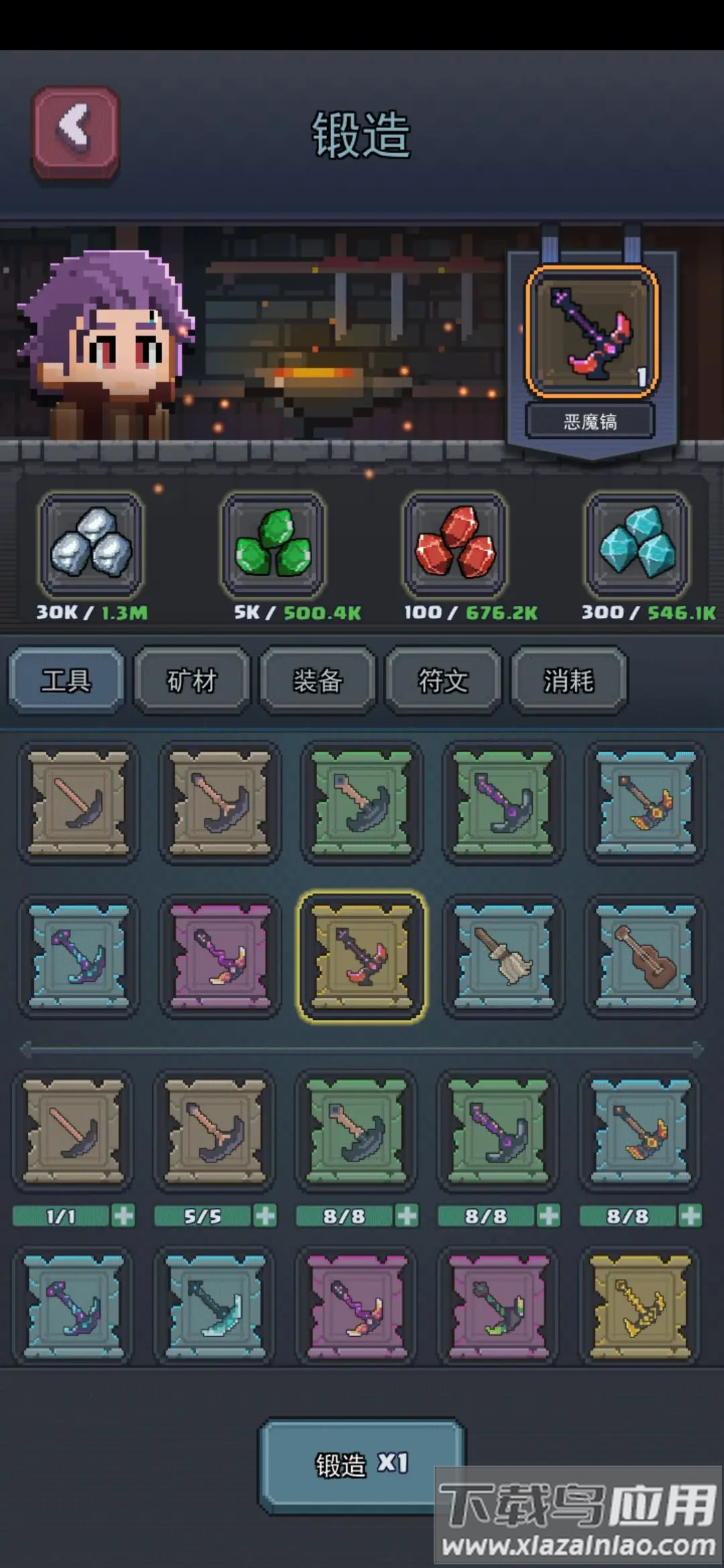724x1568 pixels.
Task: Switch to the 消耗 tab
Action: click(x=568, y=681)
